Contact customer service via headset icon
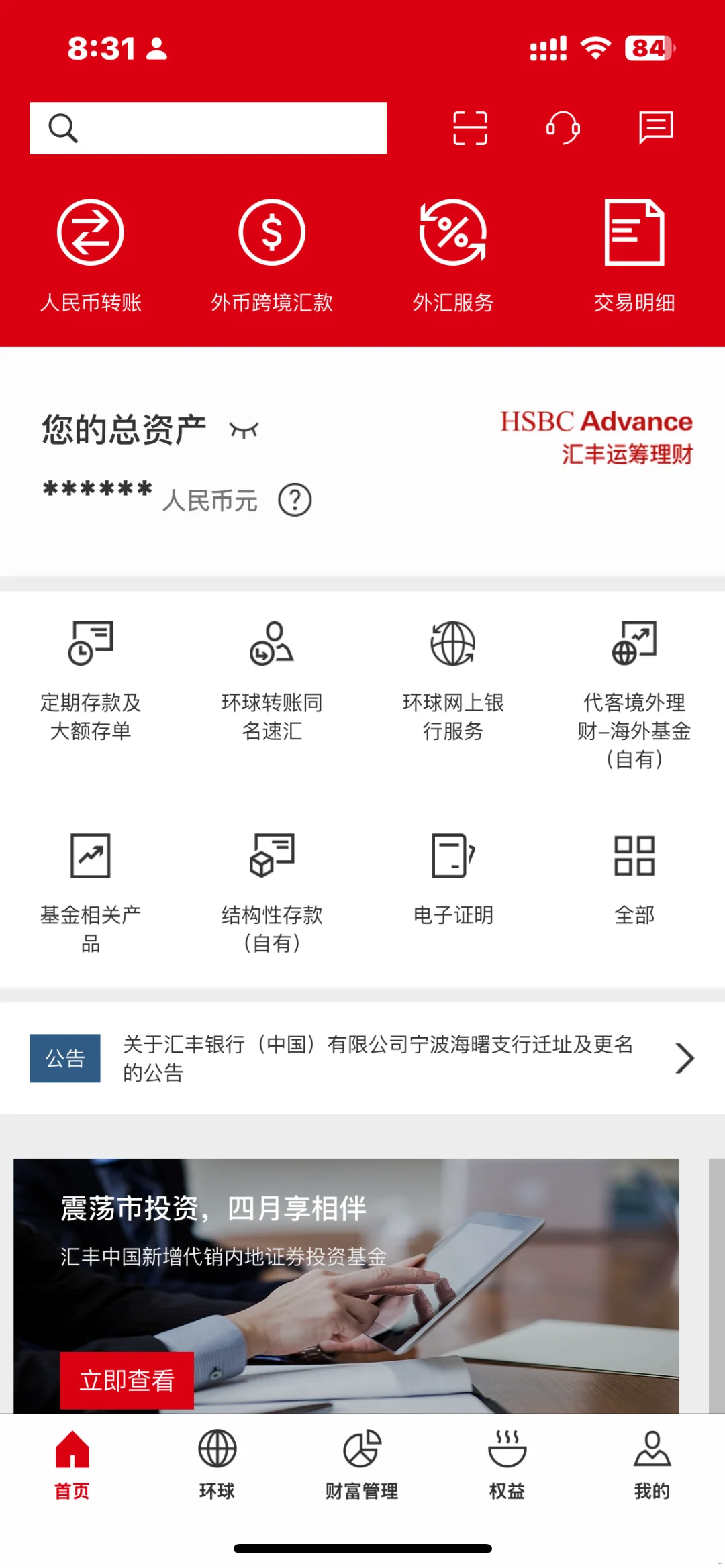The height and width of the screenshot is (1568, 725). [x=563, y=127]
